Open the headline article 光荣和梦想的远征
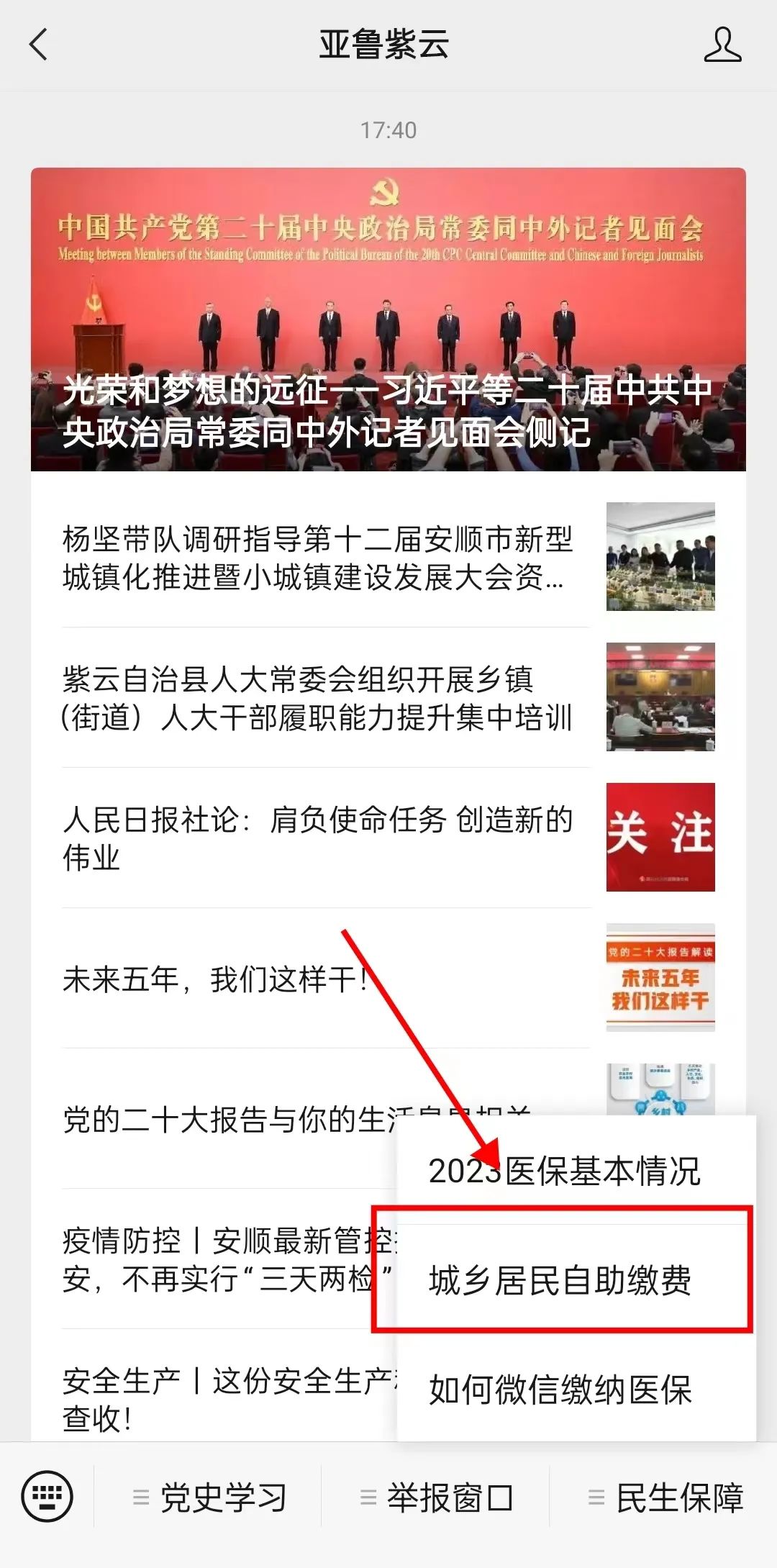 click(388, 320)
